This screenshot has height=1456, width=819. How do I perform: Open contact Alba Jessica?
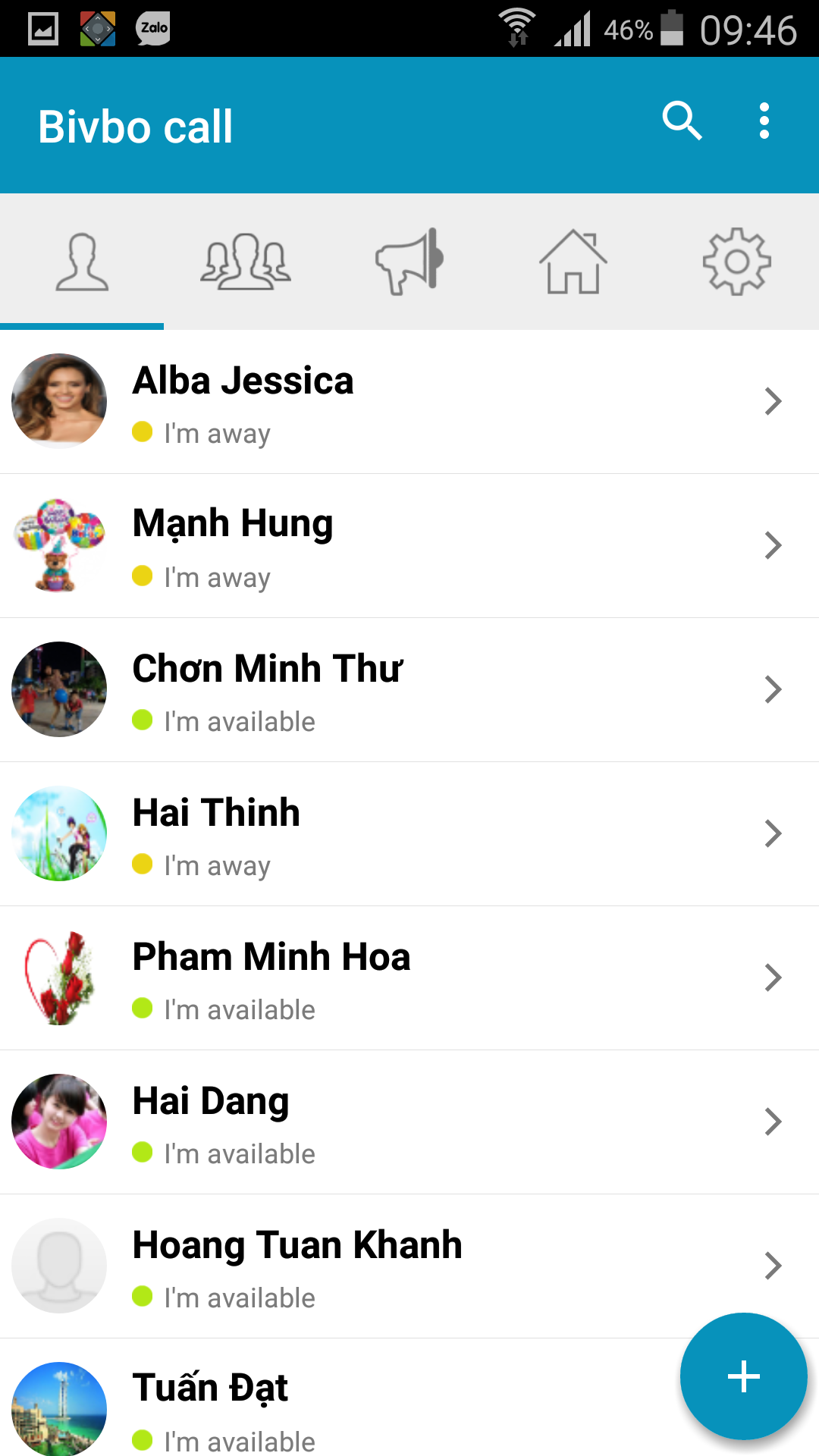pyautogui.click(x=409, y=402)
